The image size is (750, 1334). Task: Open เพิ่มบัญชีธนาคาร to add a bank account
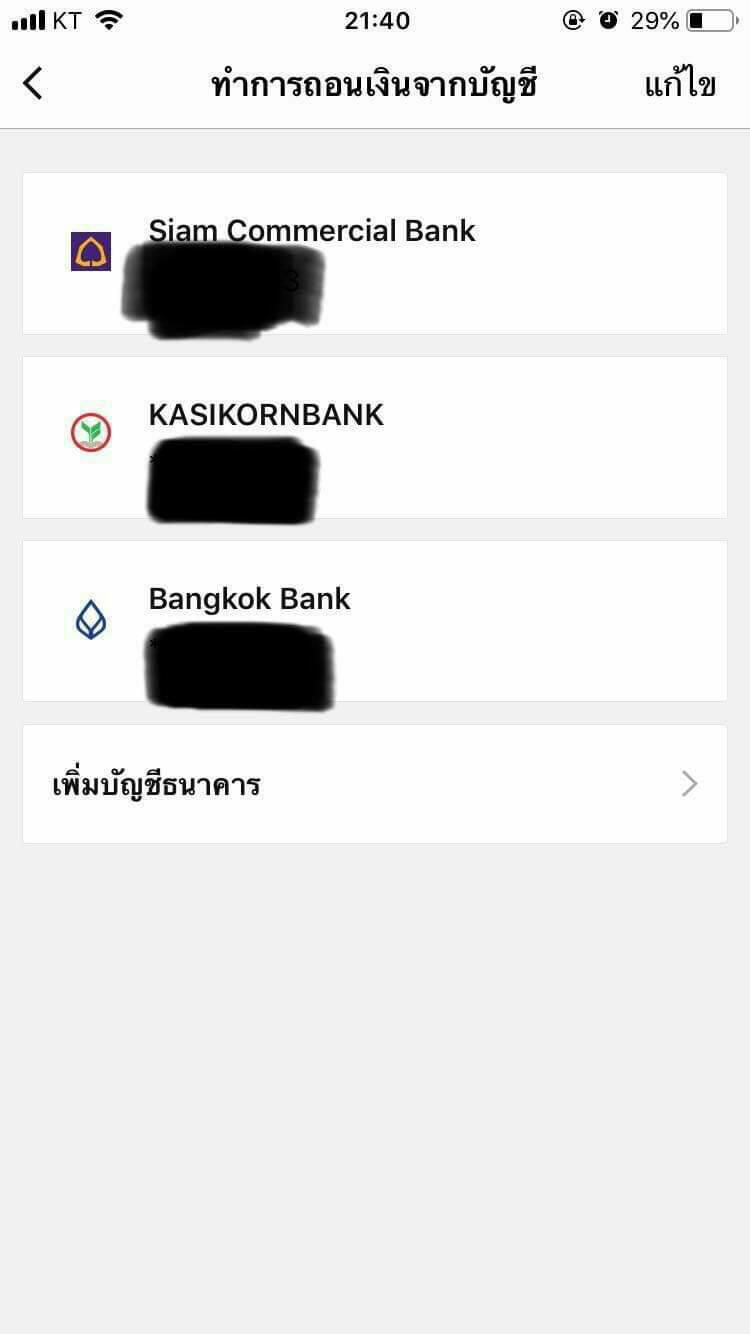click(375, 784)
